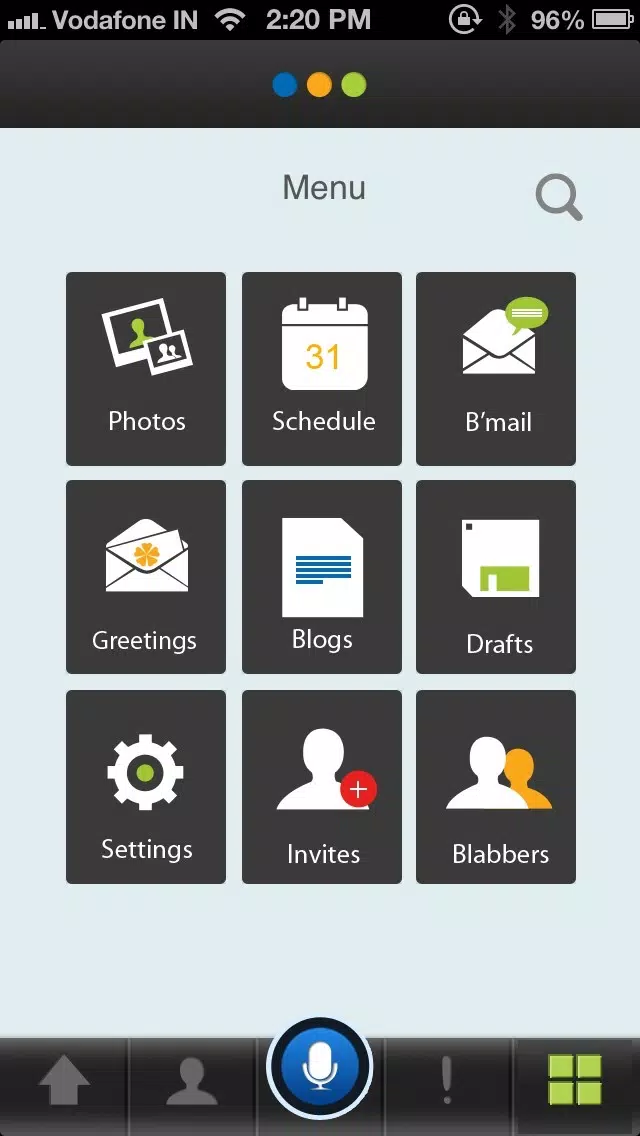Image resolution: width=640 pixels, height=1136 pixels.
Task: Select the green grid menu tab
Action: (x=575, y=1079)
